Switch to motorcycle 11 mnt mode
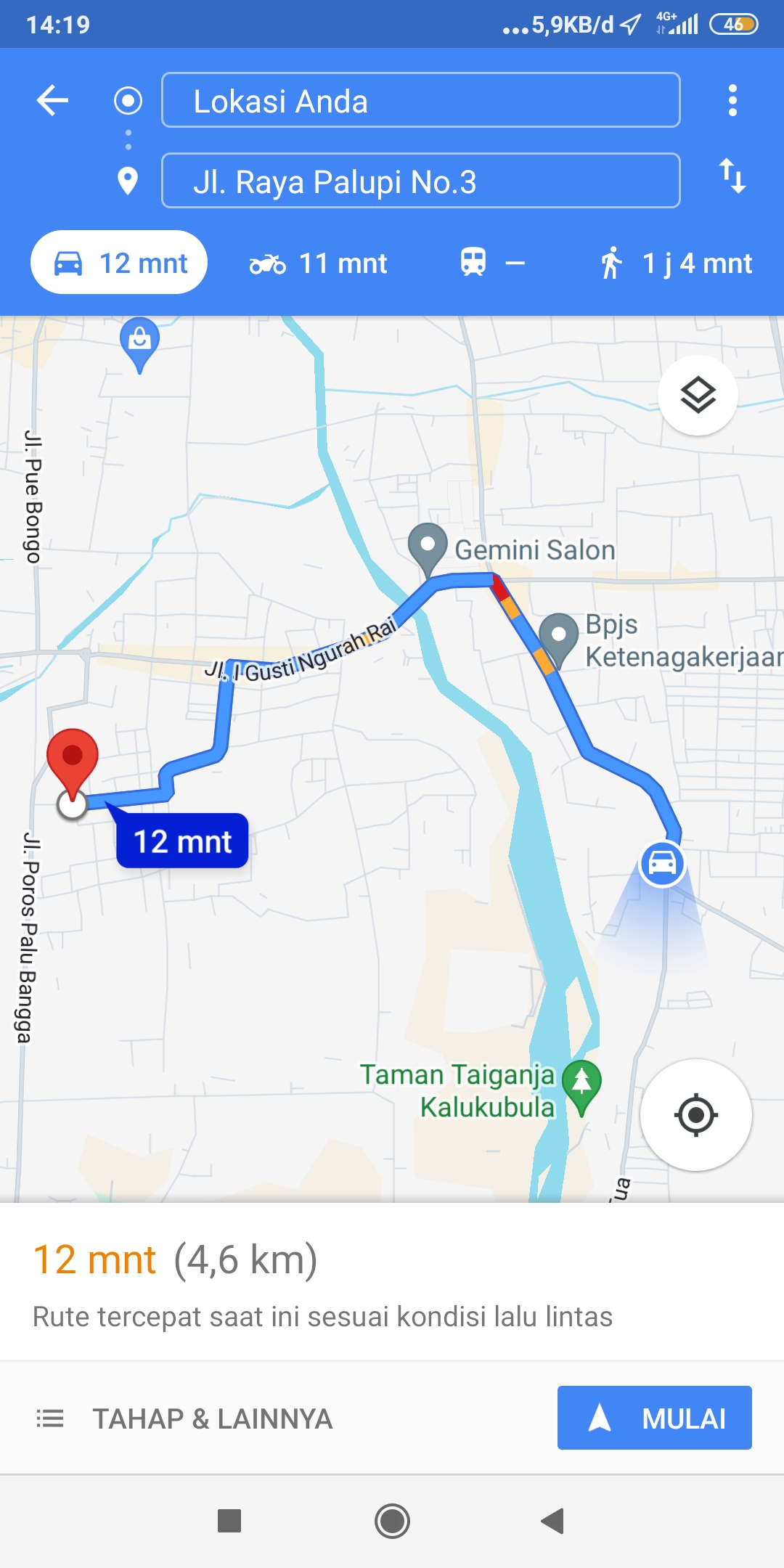 pos(318,264)
